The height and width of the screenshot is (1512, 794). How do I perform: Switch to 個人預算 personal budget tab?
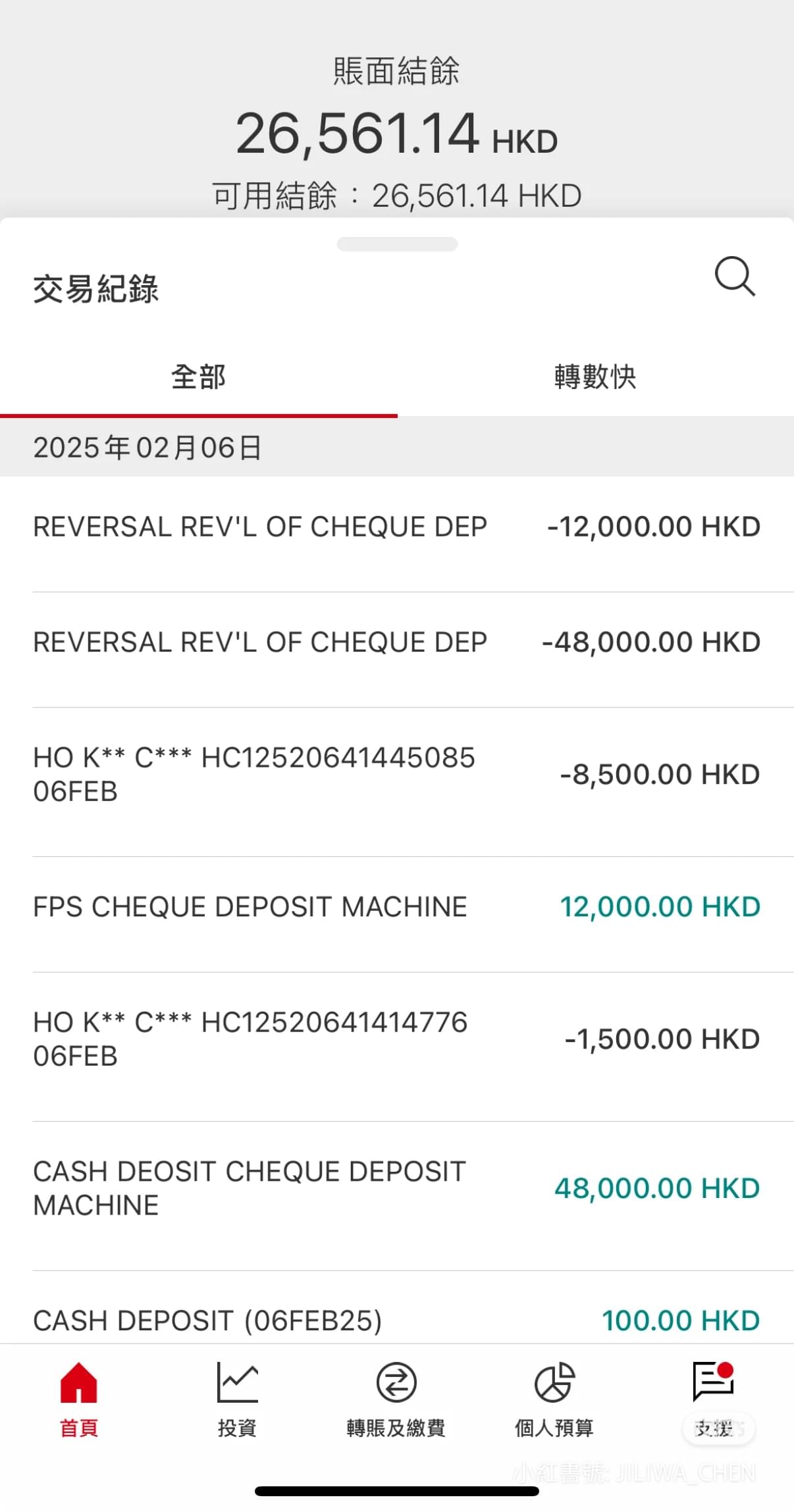click(x=554, y=1399)
